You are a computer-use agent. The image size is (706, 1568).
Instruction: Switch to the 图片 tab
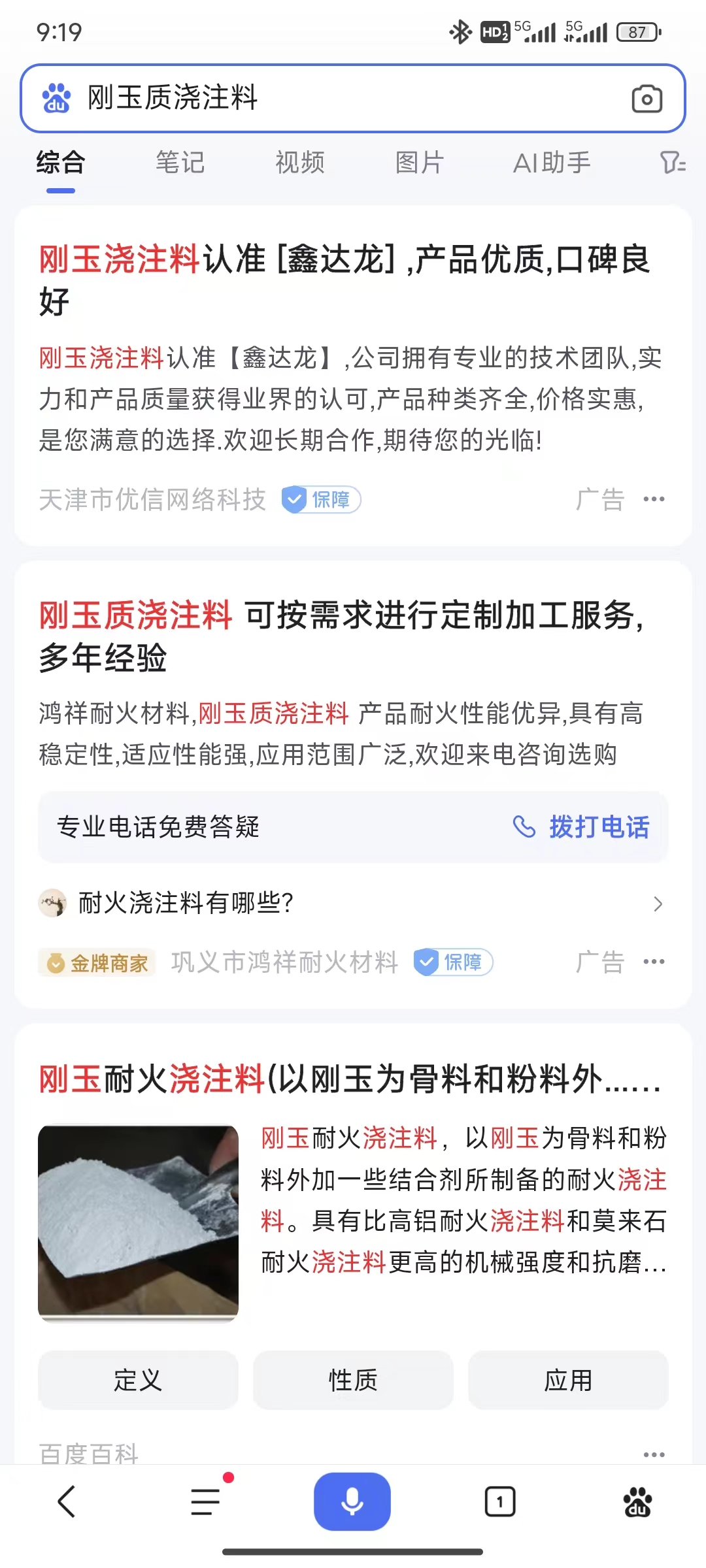pos(420,163)
